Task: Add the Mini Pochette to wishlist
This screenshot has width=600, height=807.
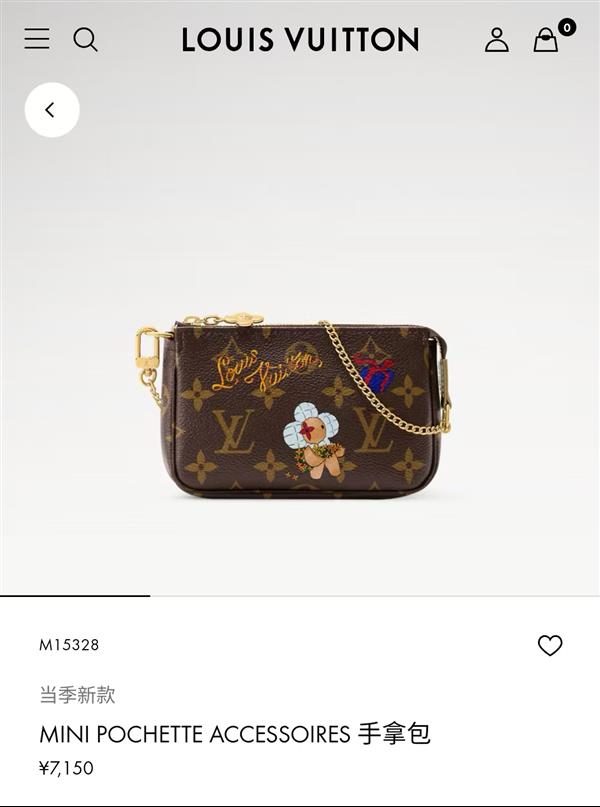Action: (x=550, y=646)
